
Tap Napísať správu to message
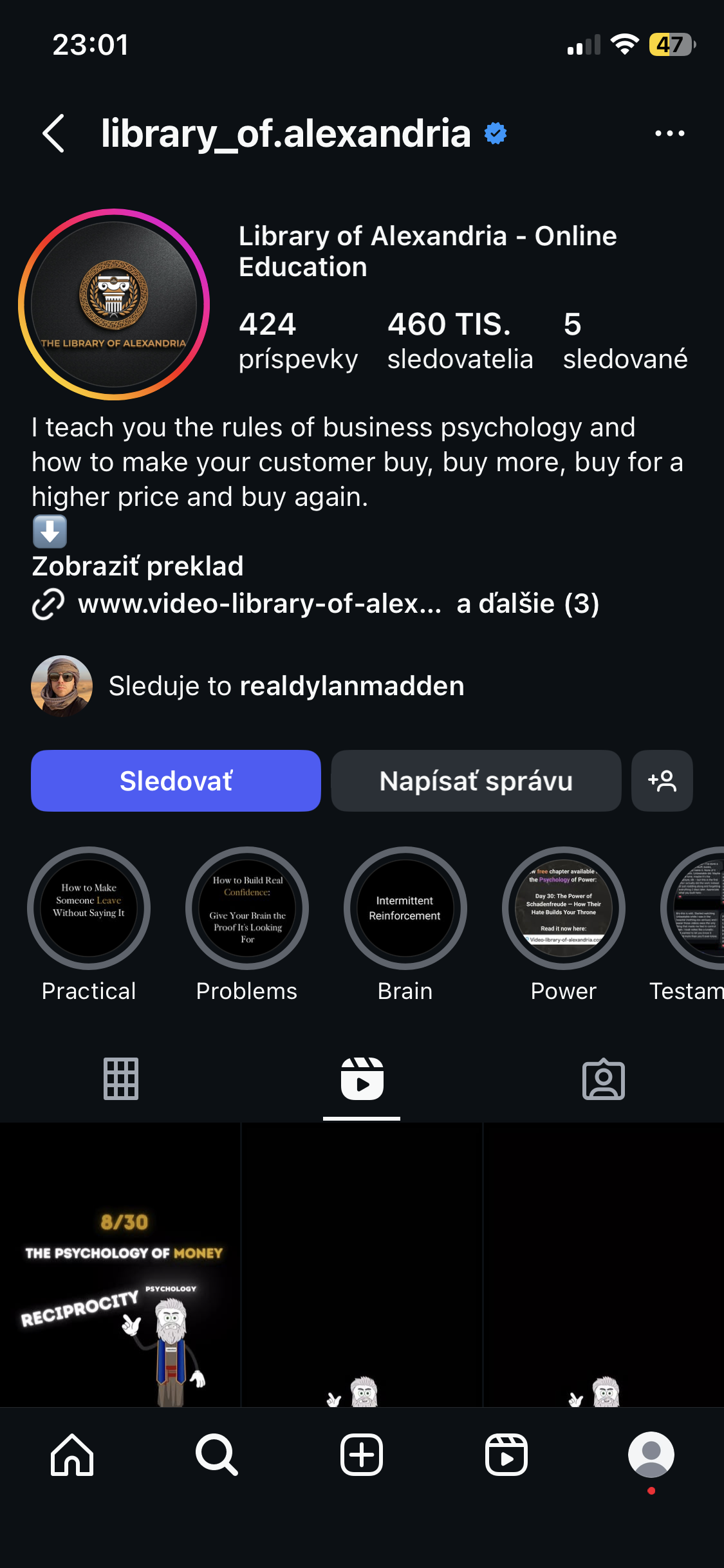pos(476,781)
